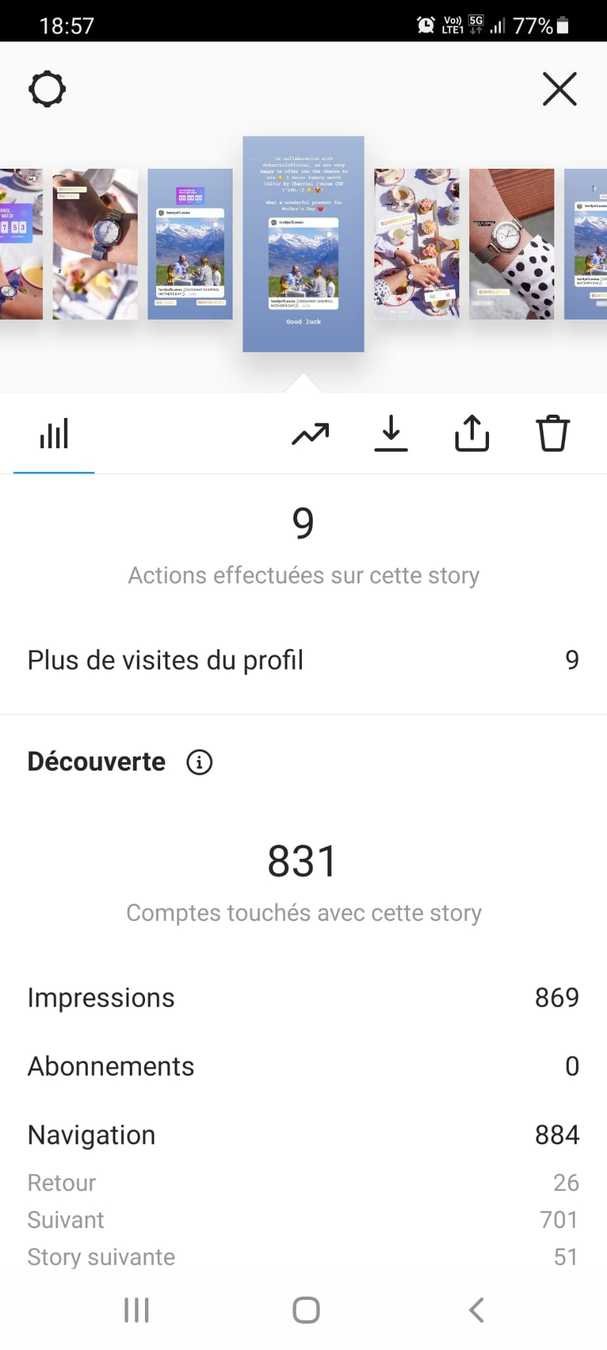Tap the promote trending arrow icon
Viewport: 607px width, 1350px height.
(x=310, y=434)
